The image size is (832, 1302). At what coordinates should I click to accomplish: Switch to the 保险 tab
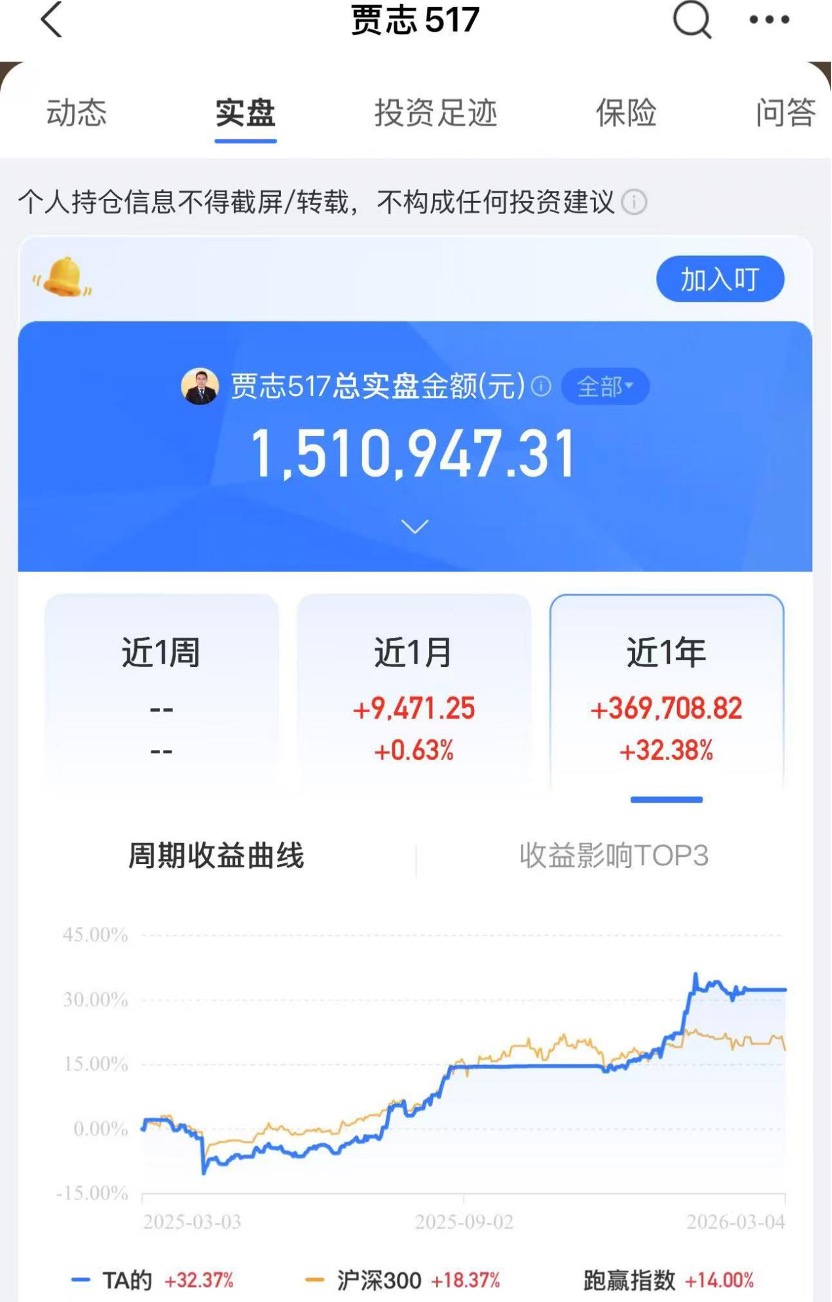point(626,113)
